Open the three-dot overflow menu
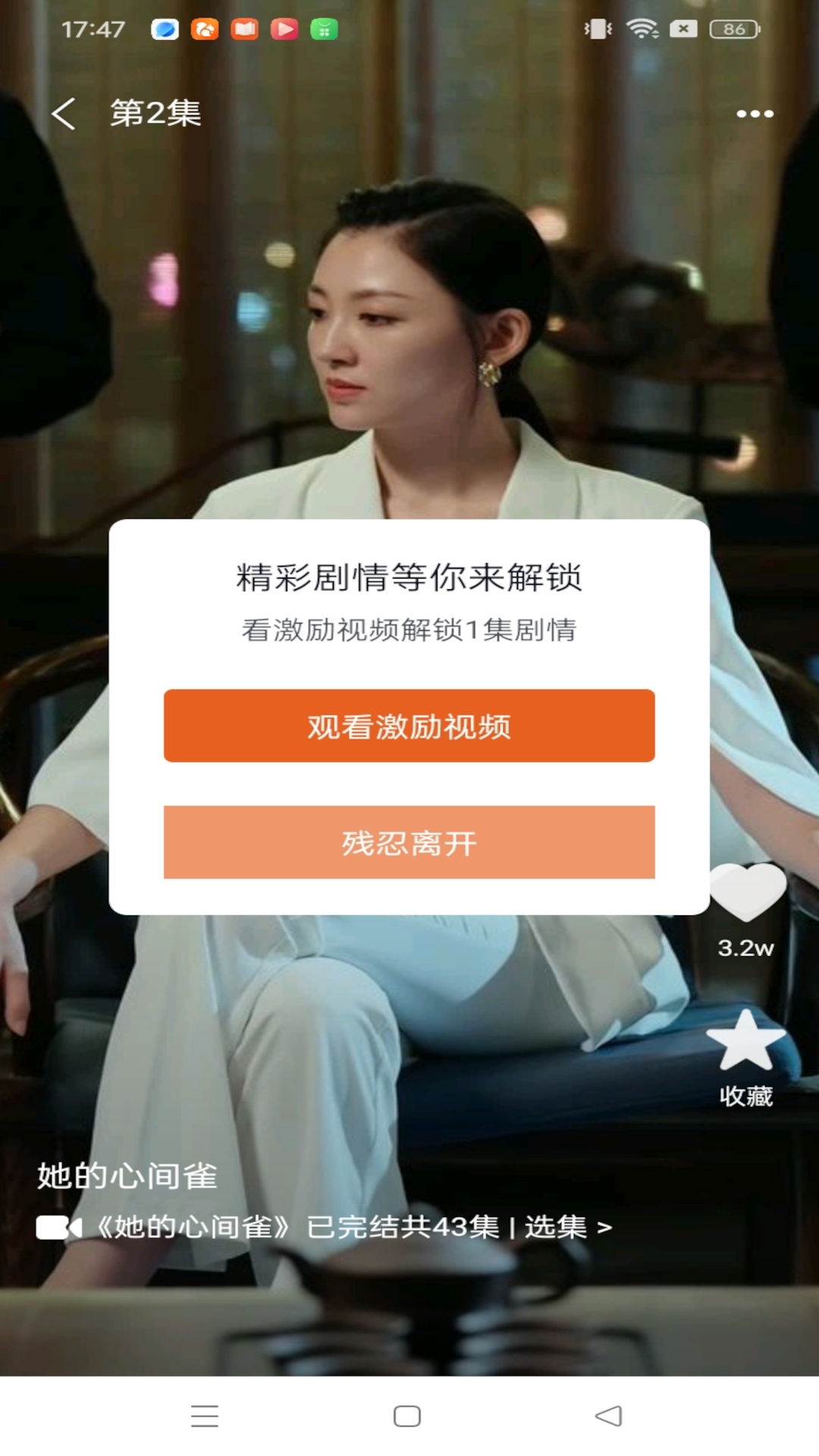The height and width of the screenshot is (1456, 819). click(755, 114)
